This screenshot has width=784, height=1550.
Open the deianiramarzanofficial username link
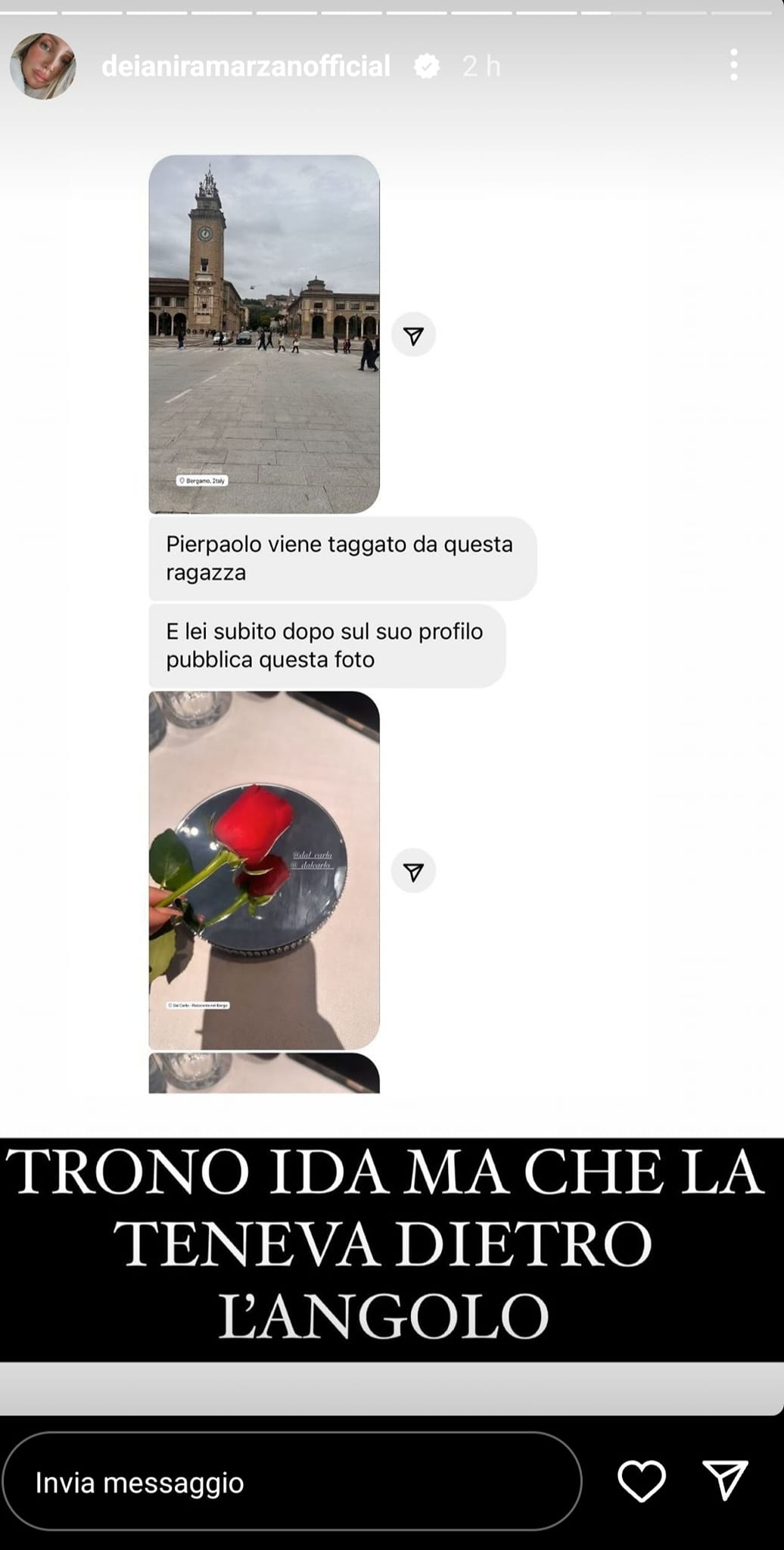click(246, 67)
